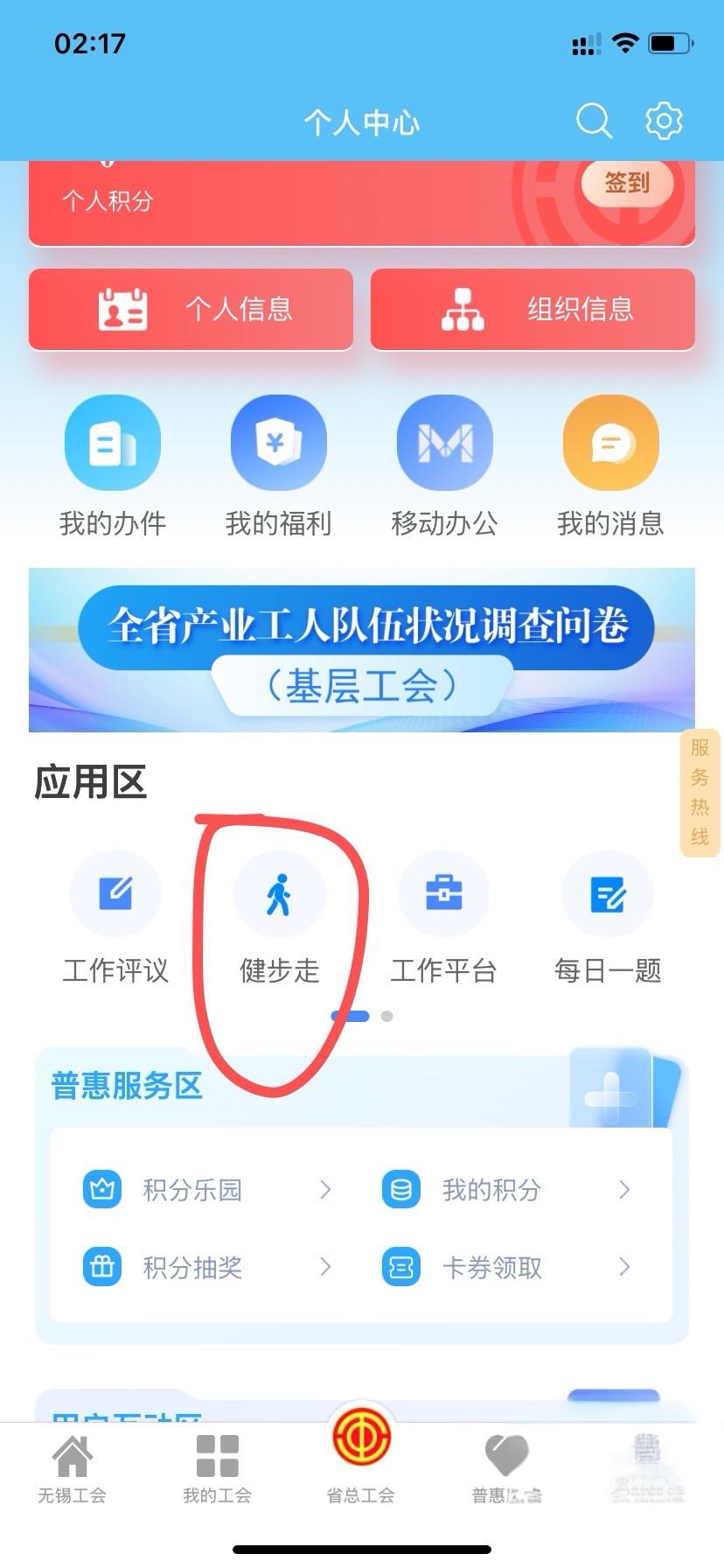Open 卡券领取 row

(x=505, y=1267)
